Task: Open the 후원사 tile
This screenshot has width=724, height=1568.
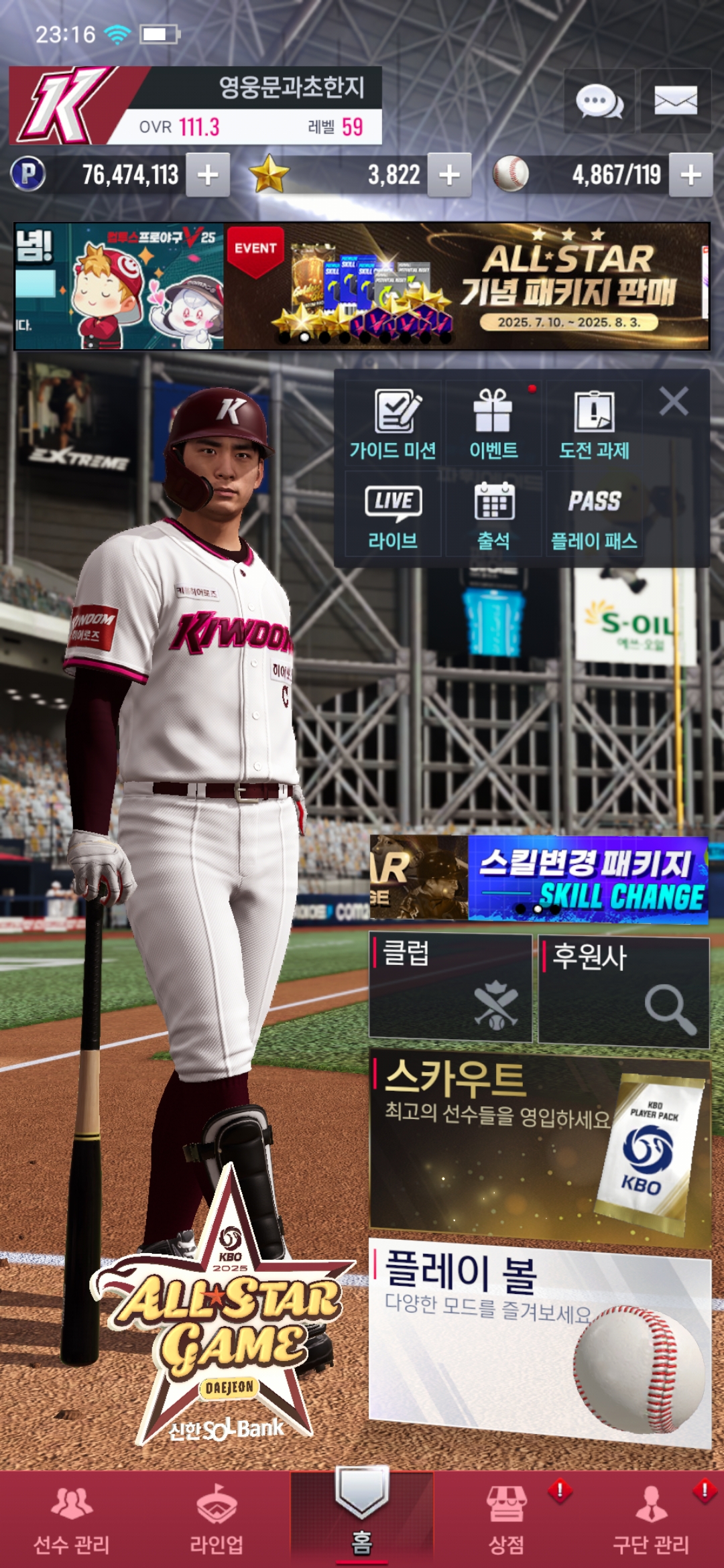Action: [x=623, y=992]
